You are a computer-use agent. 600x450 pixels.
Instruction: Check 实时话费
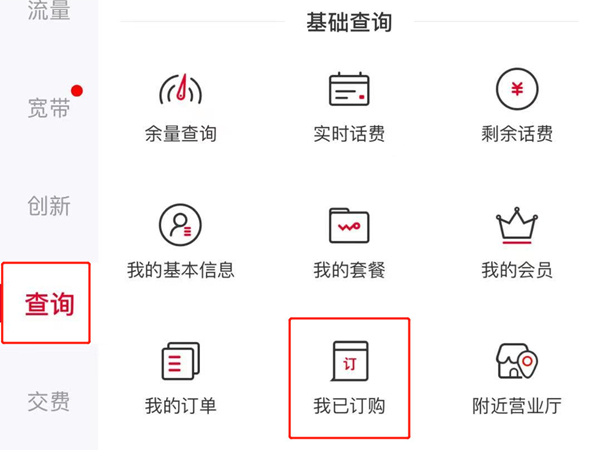point(349,108)
